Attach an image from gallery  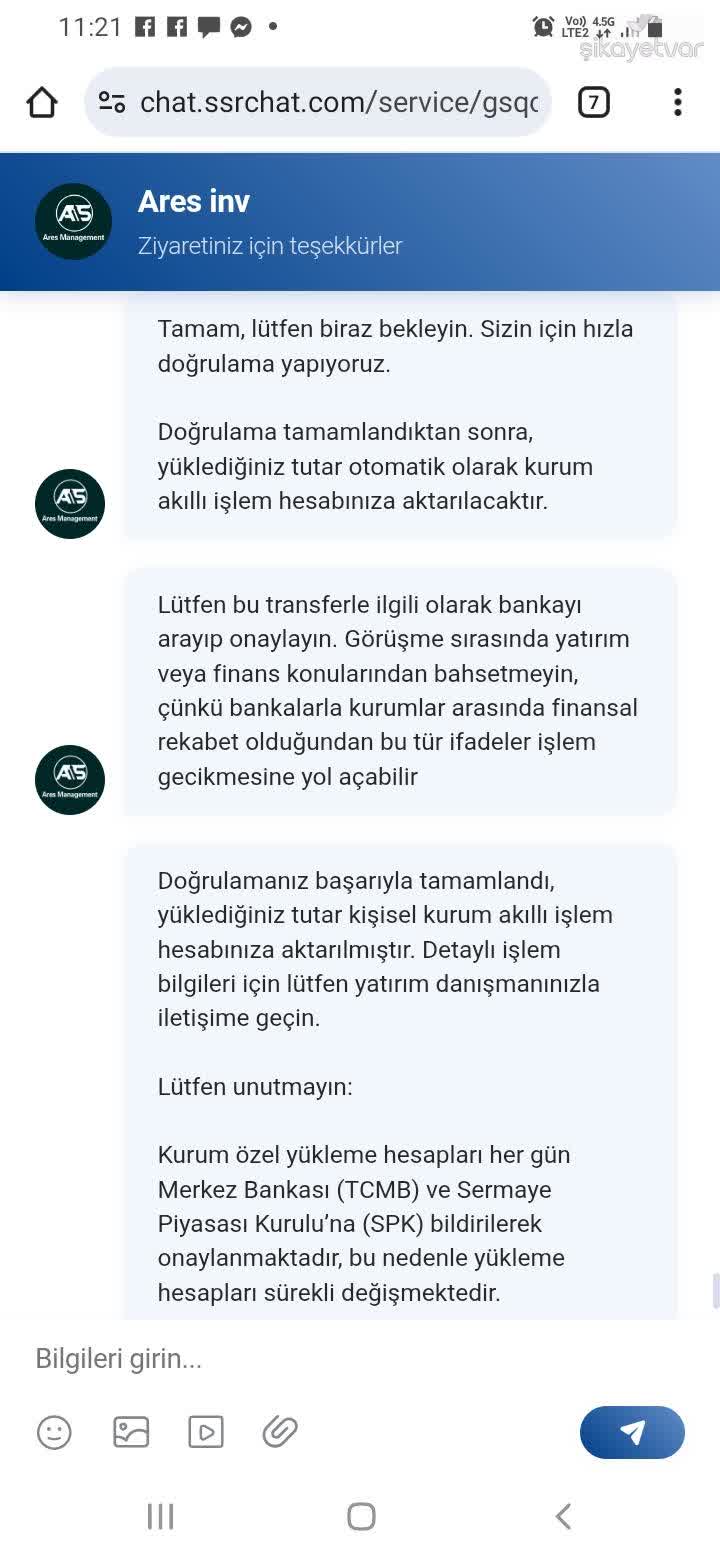click(x=131, y=1432)
